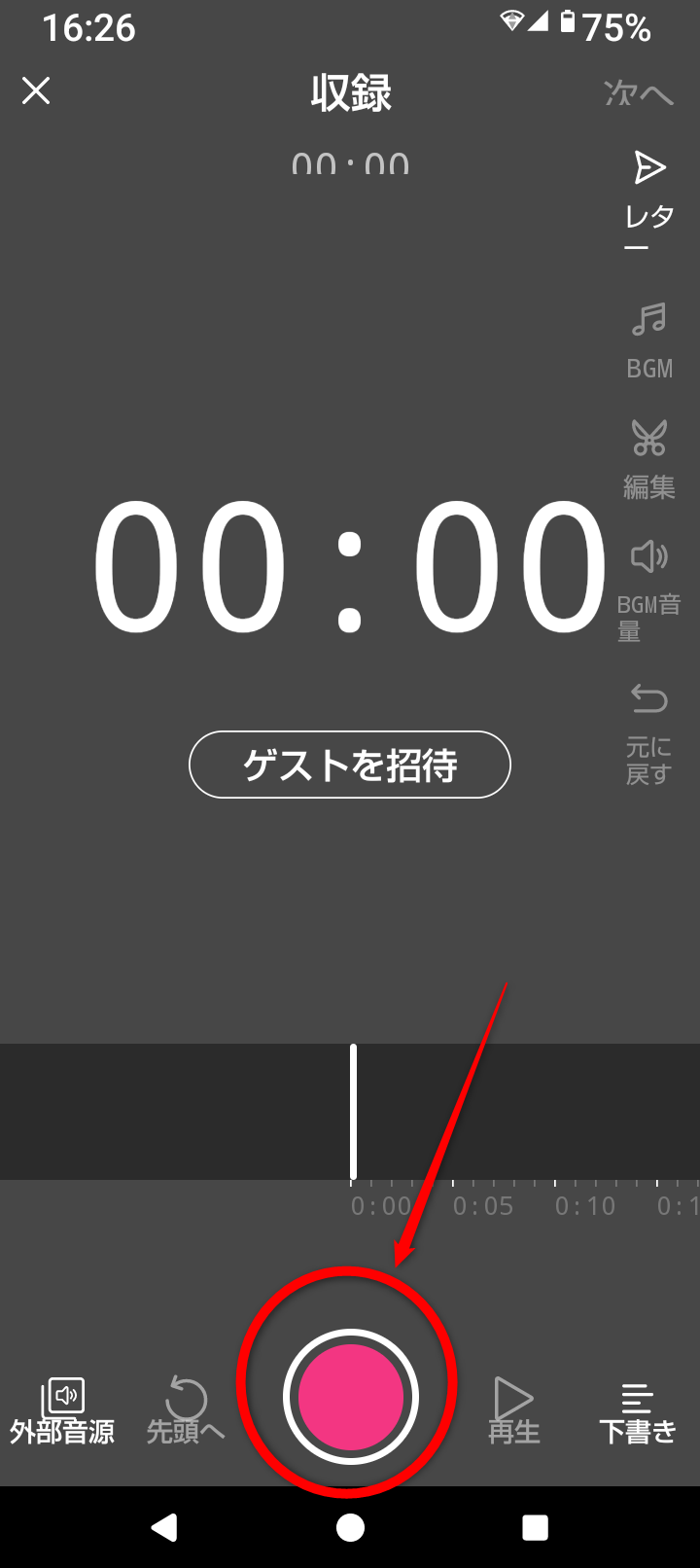Close the recording screen with X

[x=36, y=91]
